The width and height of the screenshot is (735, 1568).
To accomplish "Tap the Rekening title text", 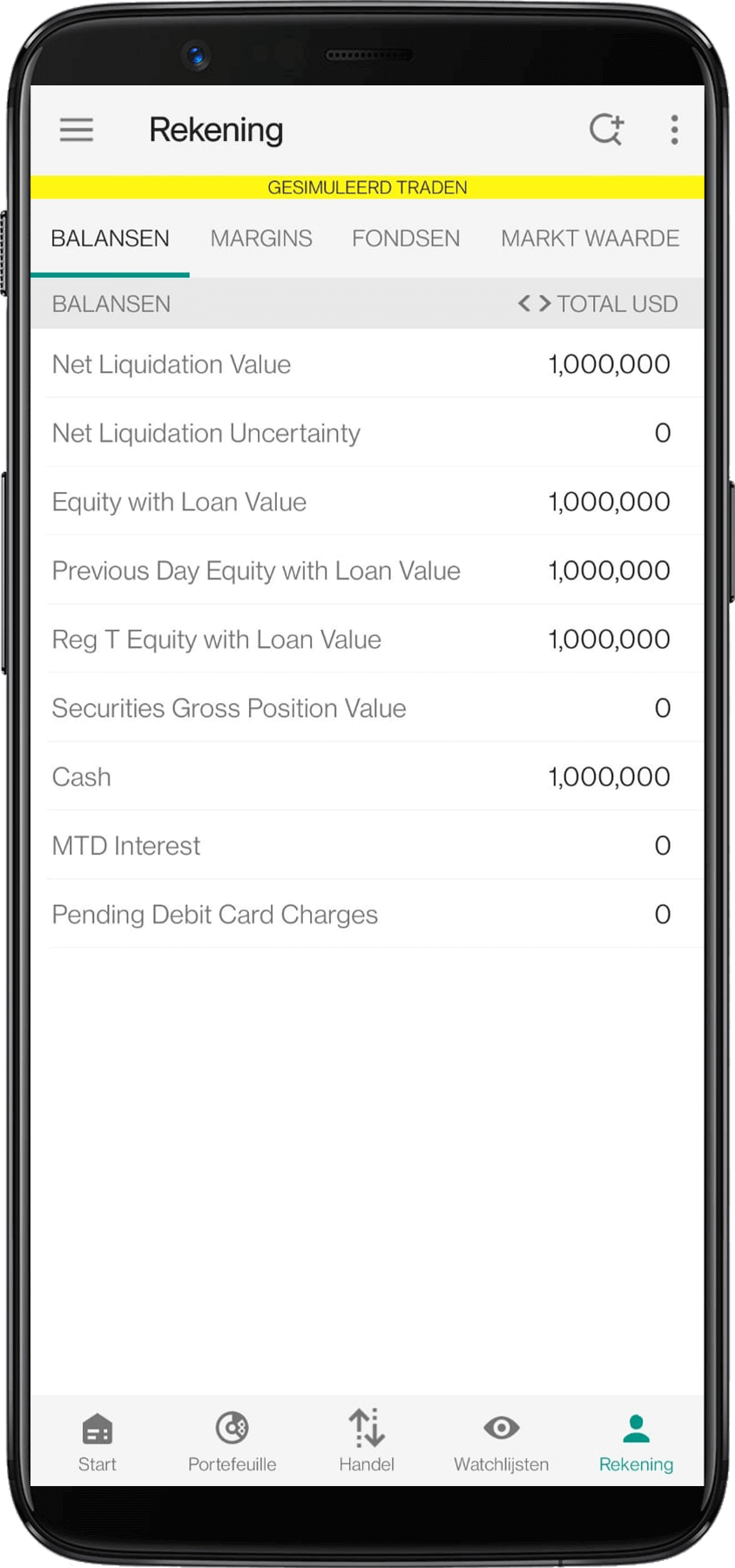I will point(216,129).
